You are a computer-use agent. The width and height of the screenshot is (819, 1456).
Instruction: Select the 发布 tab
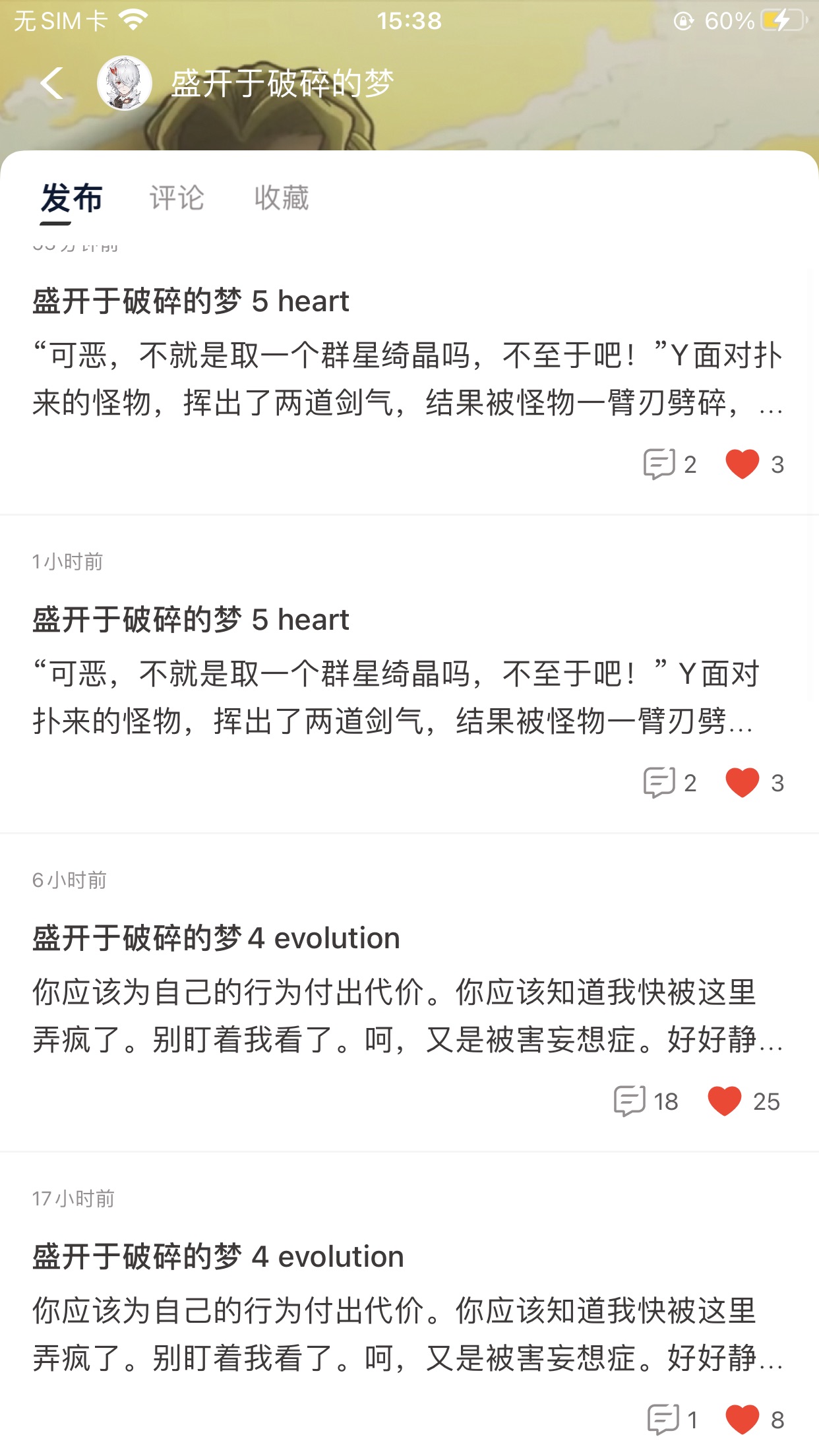pos(71,198)
